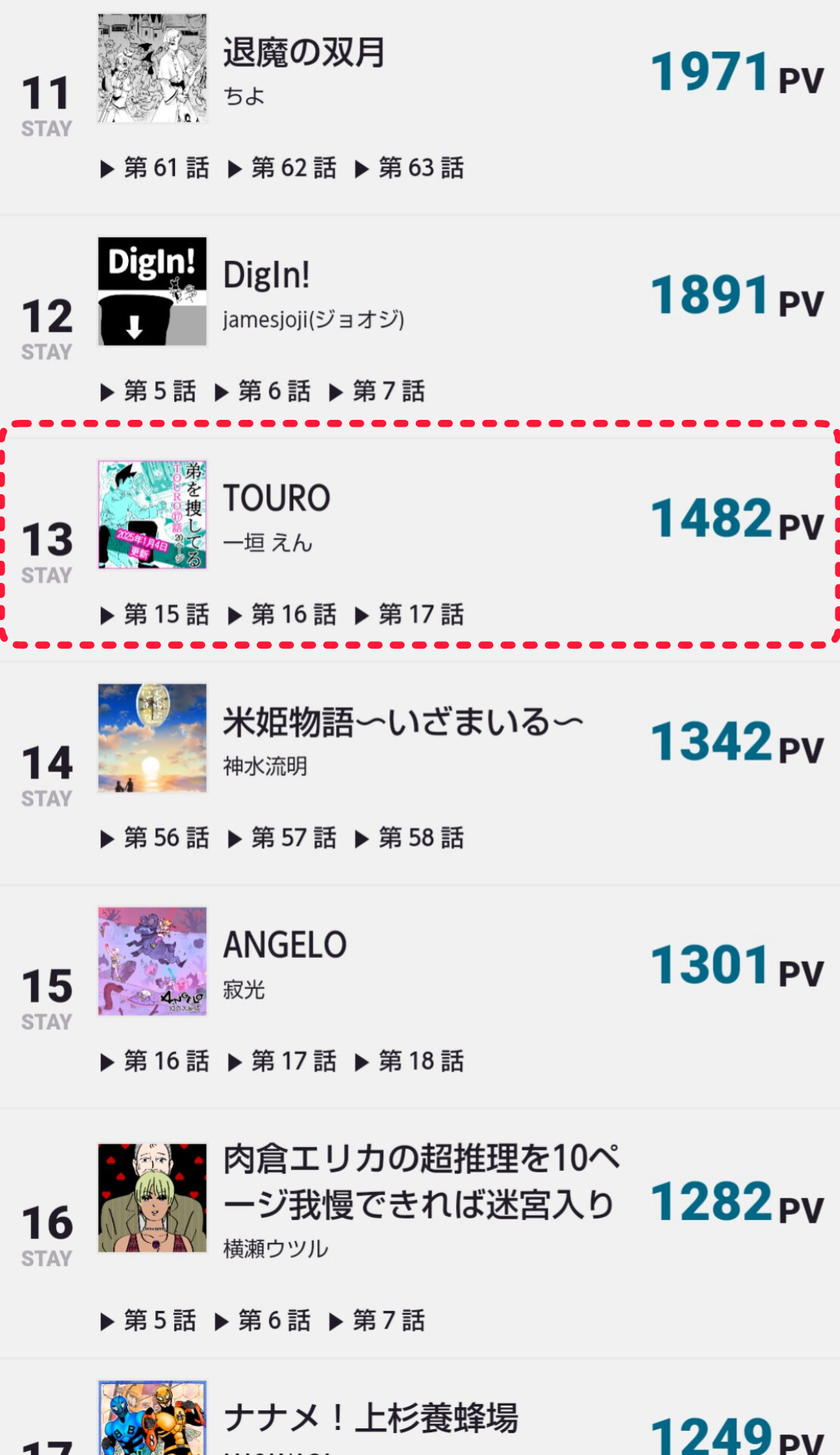Image resolution: width=840 pixels, height=1455 pixels.
Task: Select 第16話 of ANGELO
Action: [x=155, y=1061]
